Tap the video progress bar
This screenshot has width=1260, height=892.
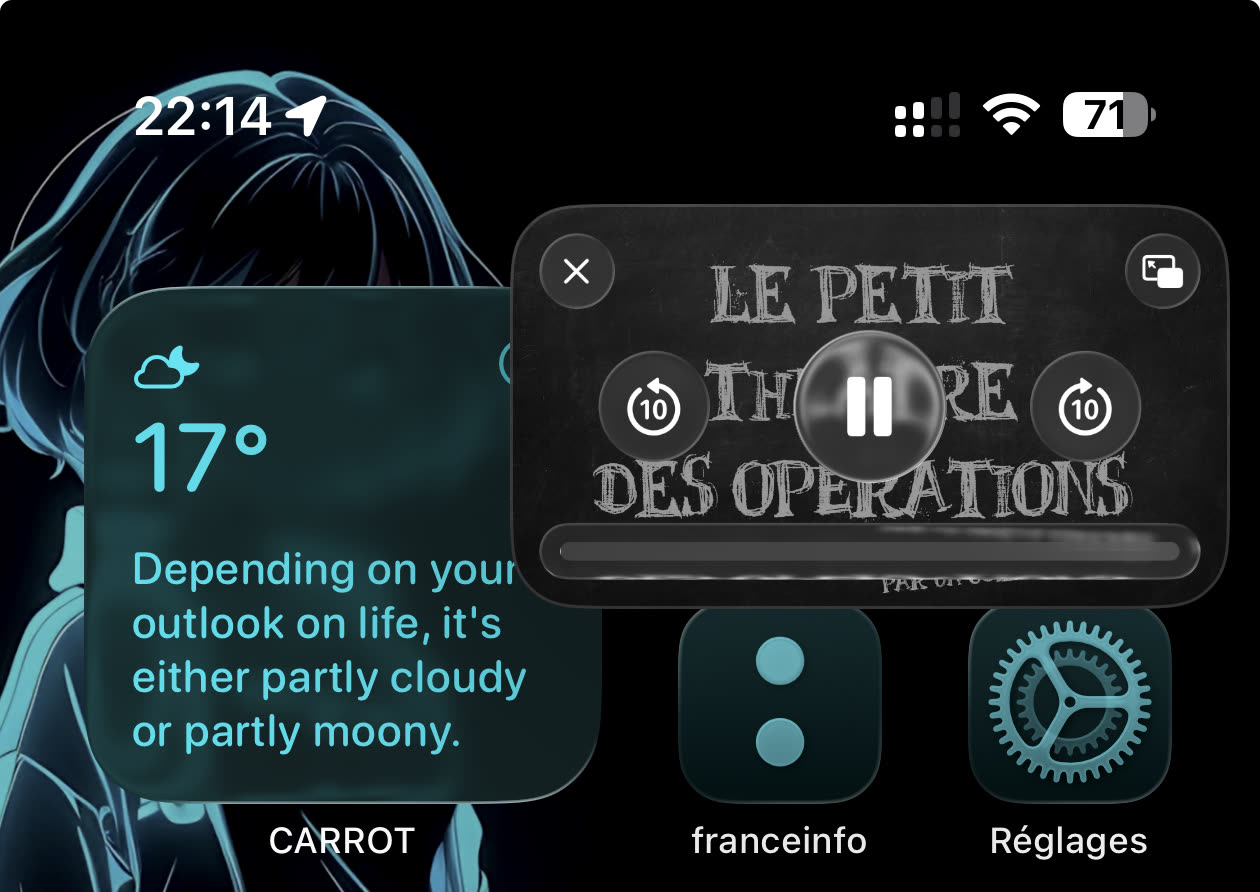[868, 551]
